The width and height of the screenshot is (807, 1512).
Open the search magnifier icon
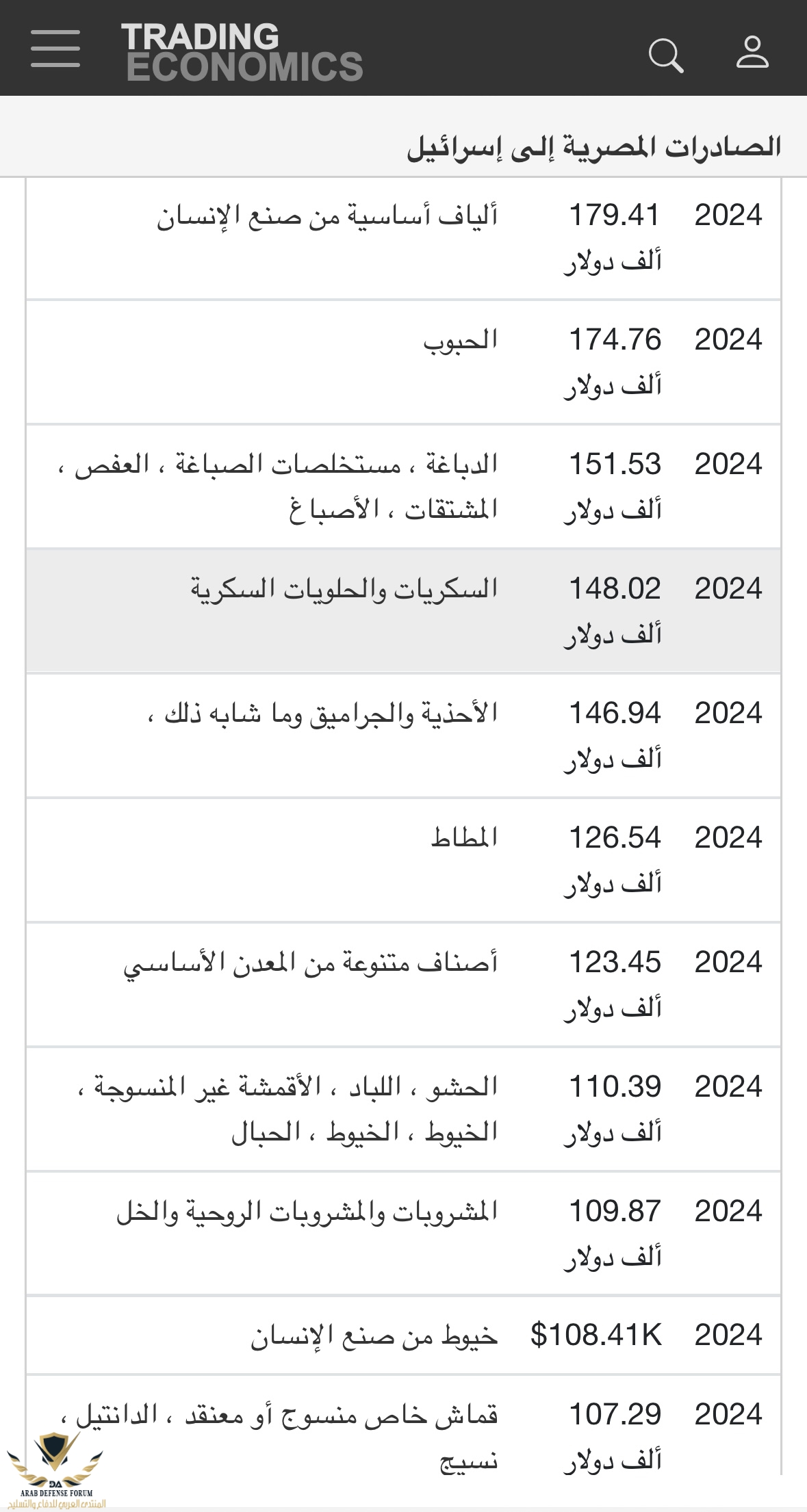(x=665, y=55)
